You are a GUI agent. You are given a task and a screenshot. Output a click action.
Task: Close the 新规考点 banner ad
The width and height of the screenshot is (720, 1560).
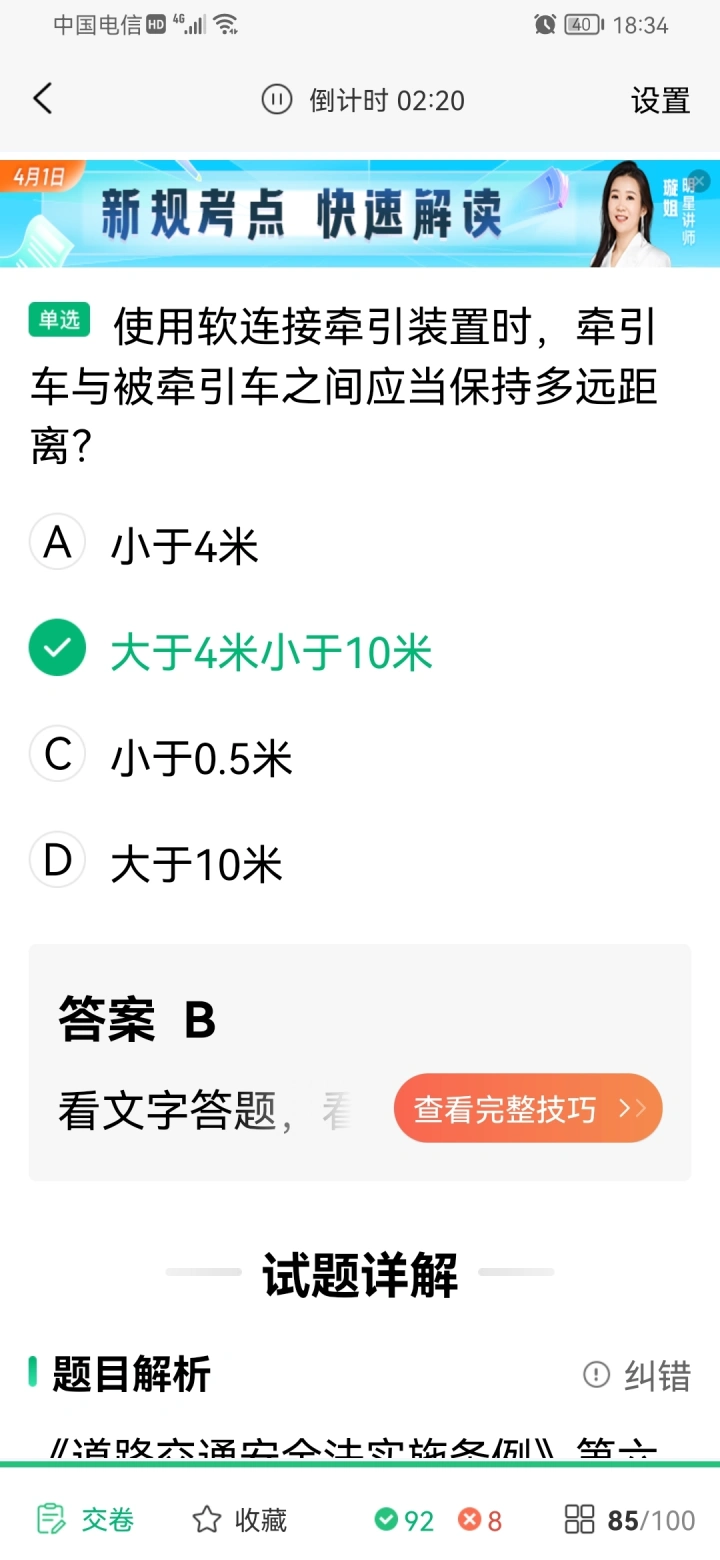699,180
